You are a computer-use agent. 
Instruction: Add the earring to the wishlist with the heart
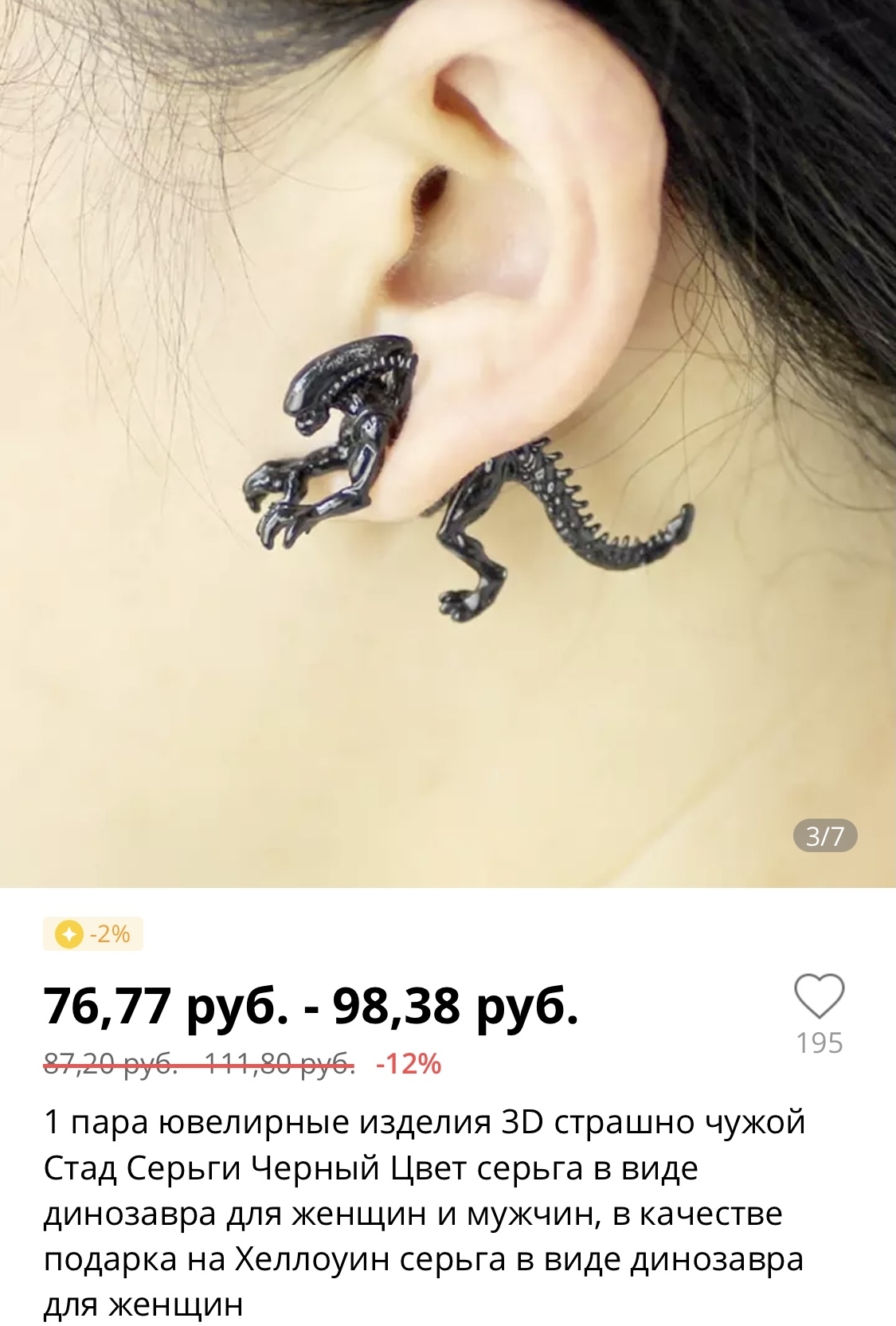[x=819, y=996]
